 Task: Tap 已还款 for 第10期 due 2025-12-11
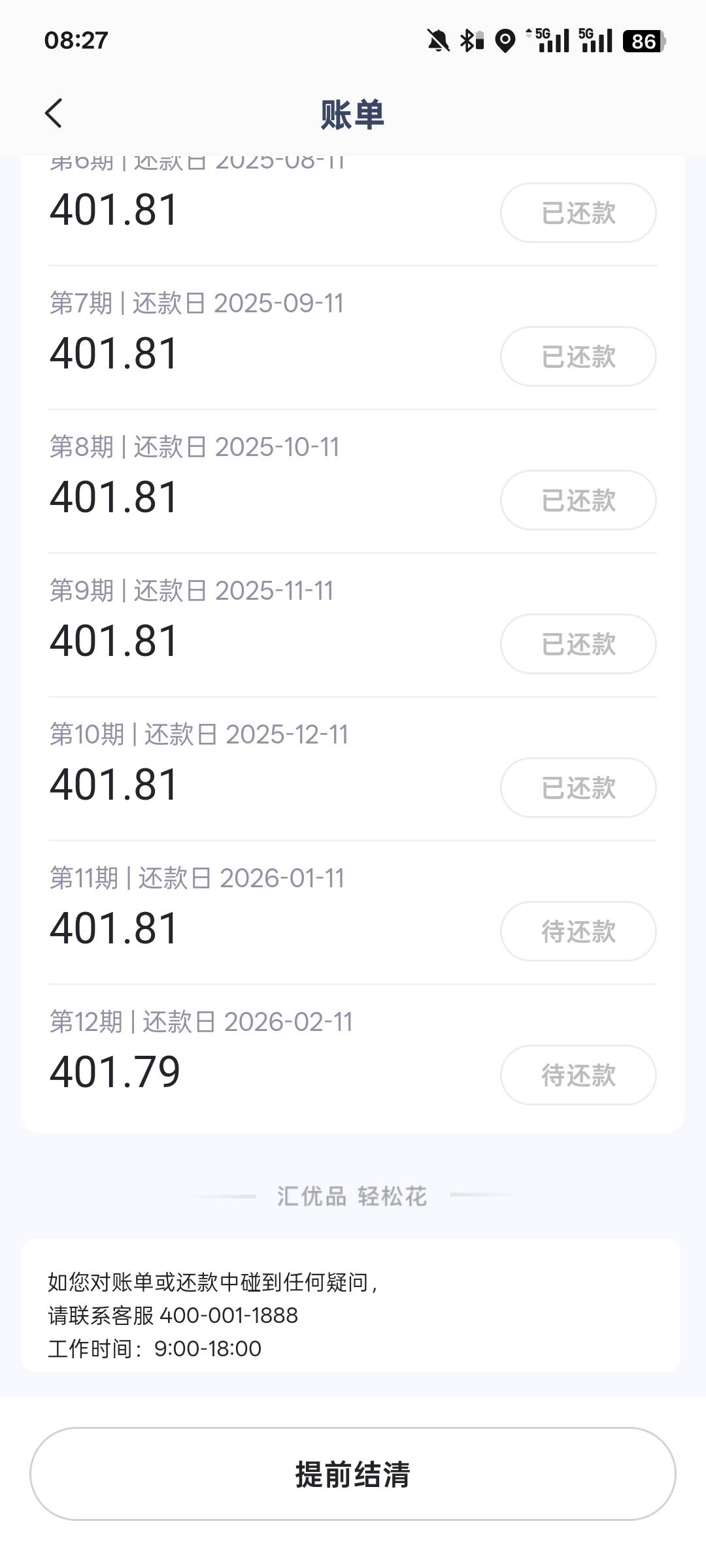579,787
